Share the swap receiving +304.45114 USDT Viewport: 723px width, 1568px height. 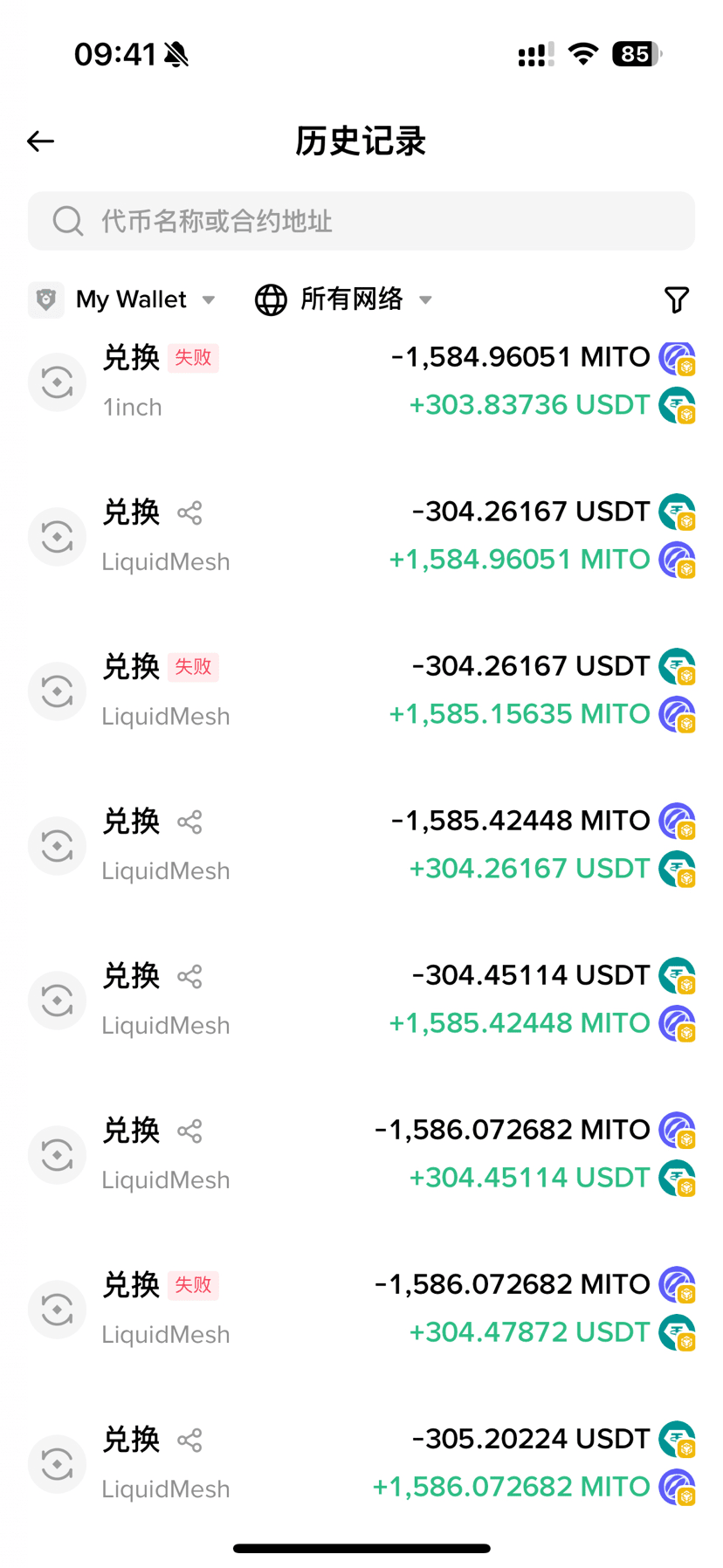point(189,1131)
